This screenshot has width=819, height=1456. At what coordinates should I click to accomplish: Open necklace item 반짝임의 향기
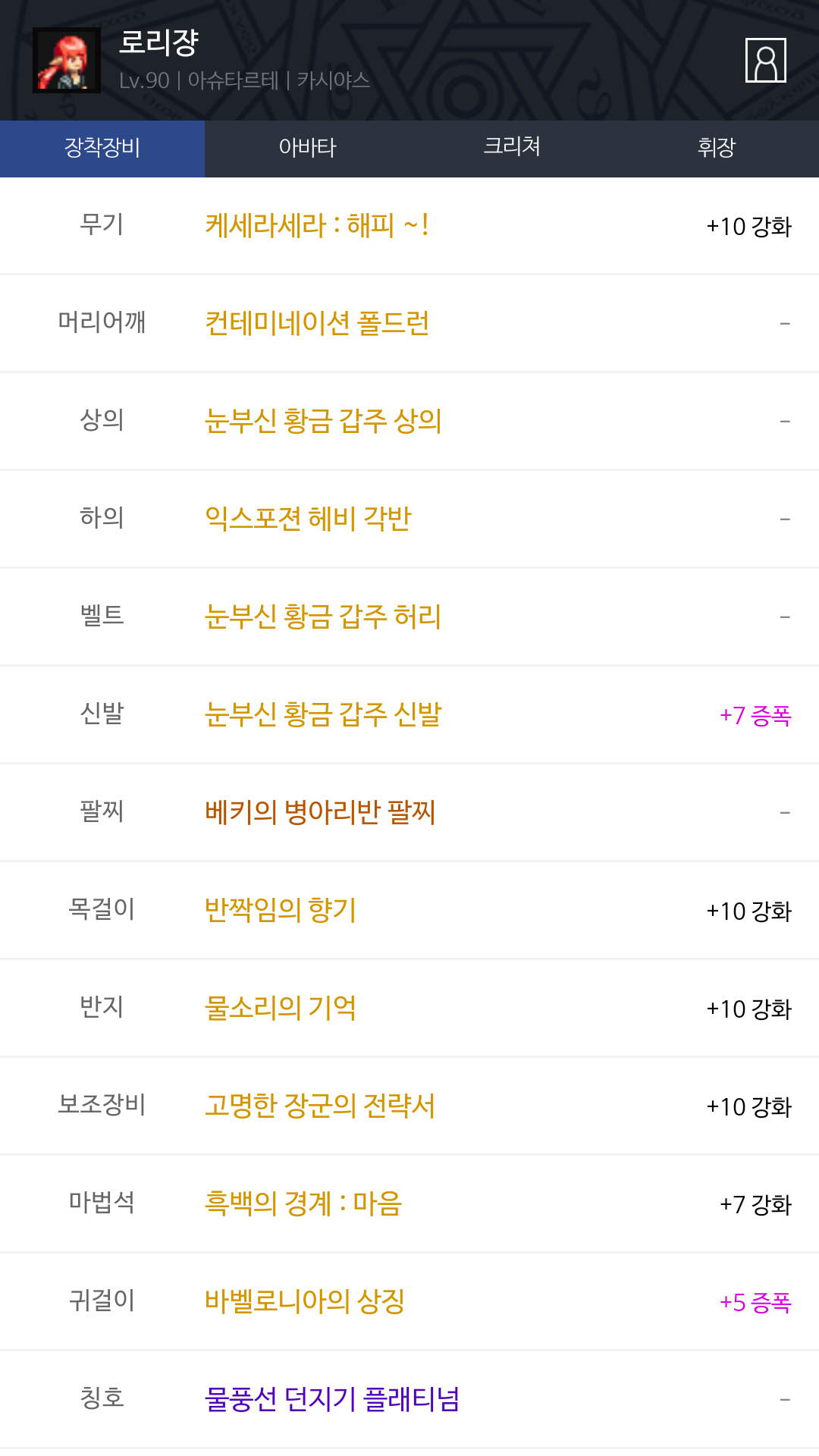pos(281,911)
